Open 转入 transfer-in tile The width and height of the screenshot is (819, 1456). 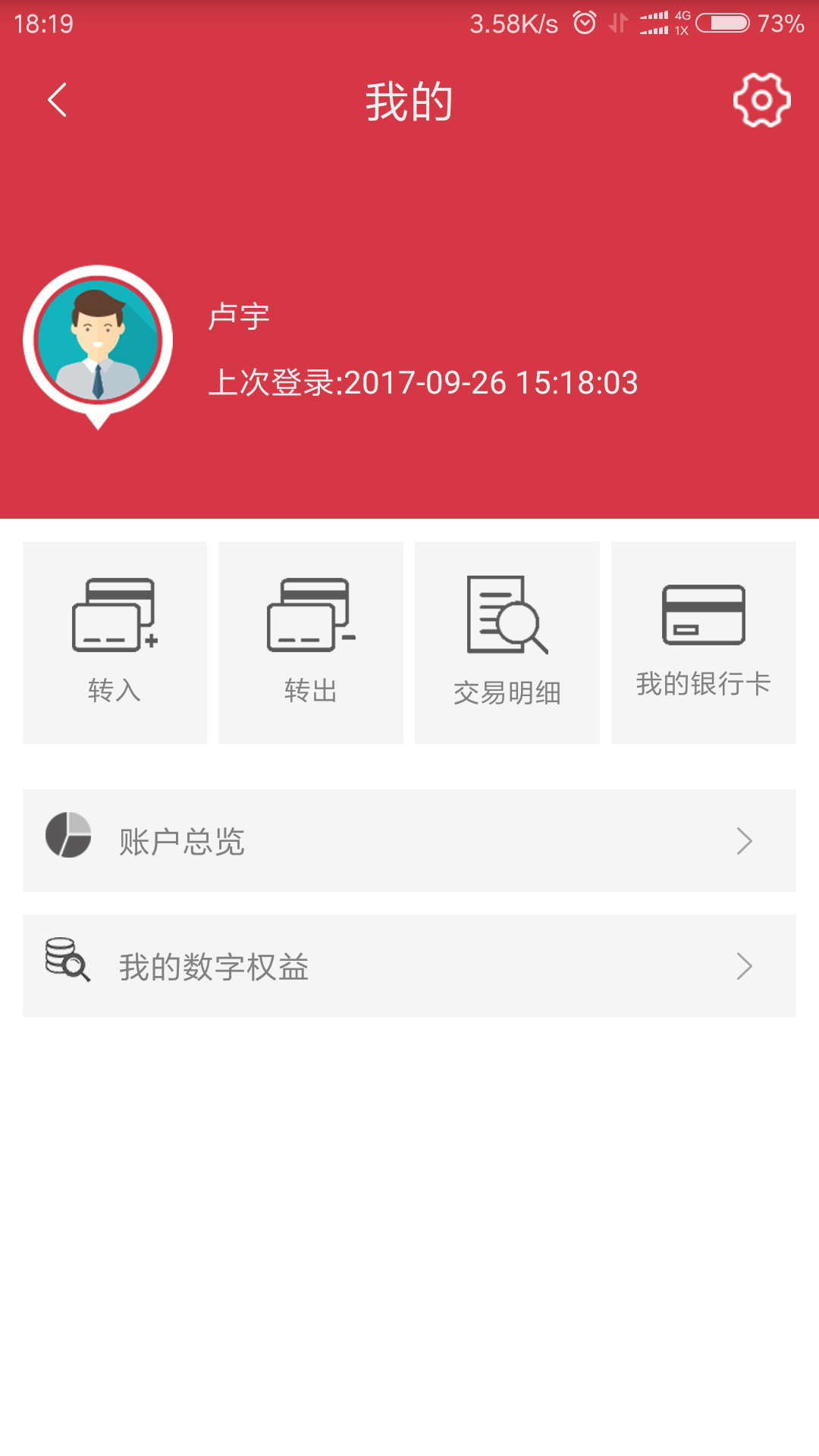point(115,642)
